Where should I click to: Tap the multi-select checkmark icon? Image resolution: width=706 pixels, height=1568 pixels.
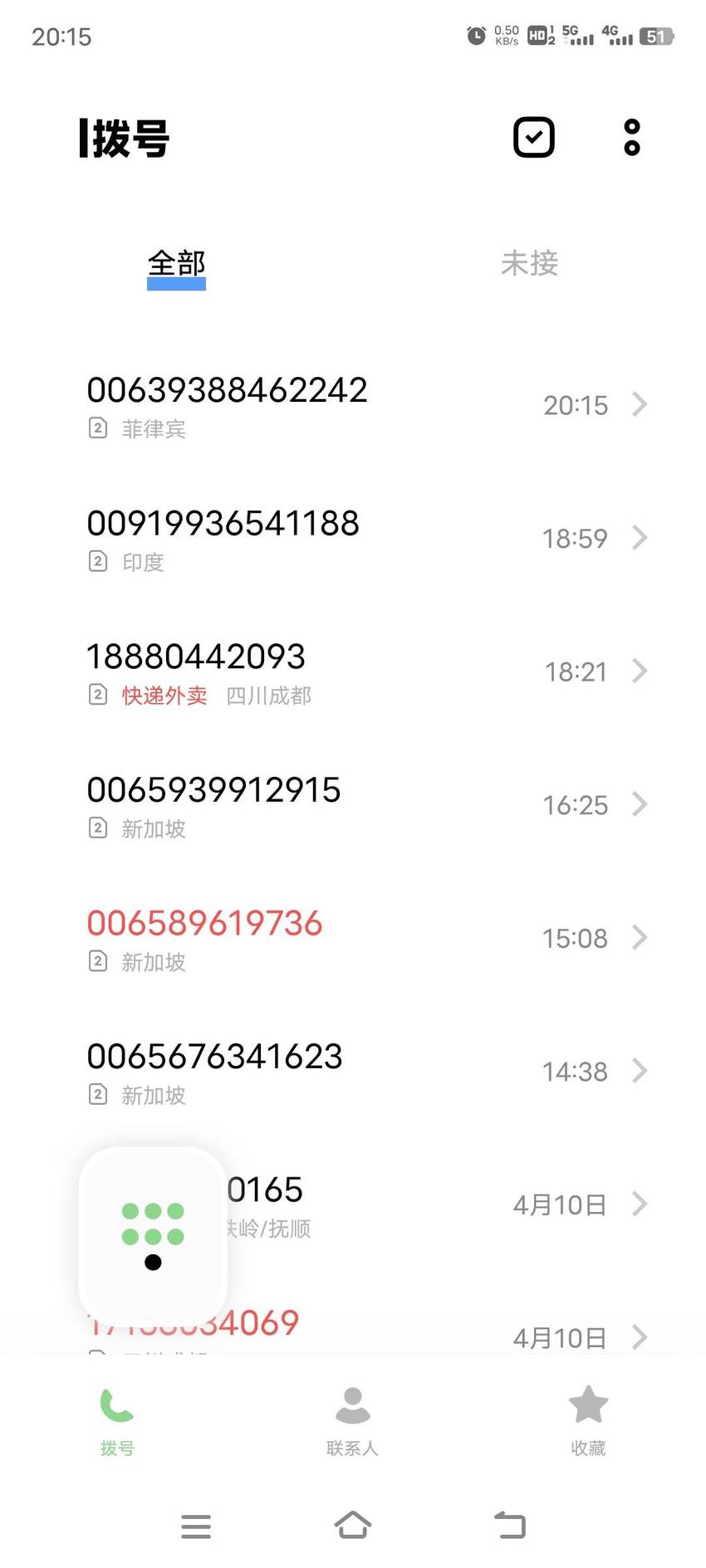coord(534,138)
